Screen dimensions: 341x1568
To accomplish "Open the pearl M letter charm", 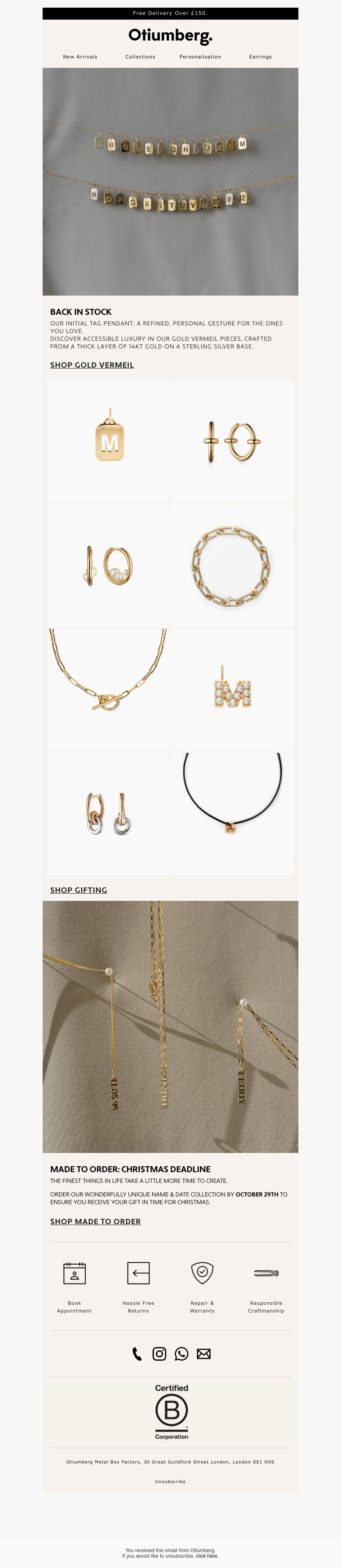I will [231, 690].
